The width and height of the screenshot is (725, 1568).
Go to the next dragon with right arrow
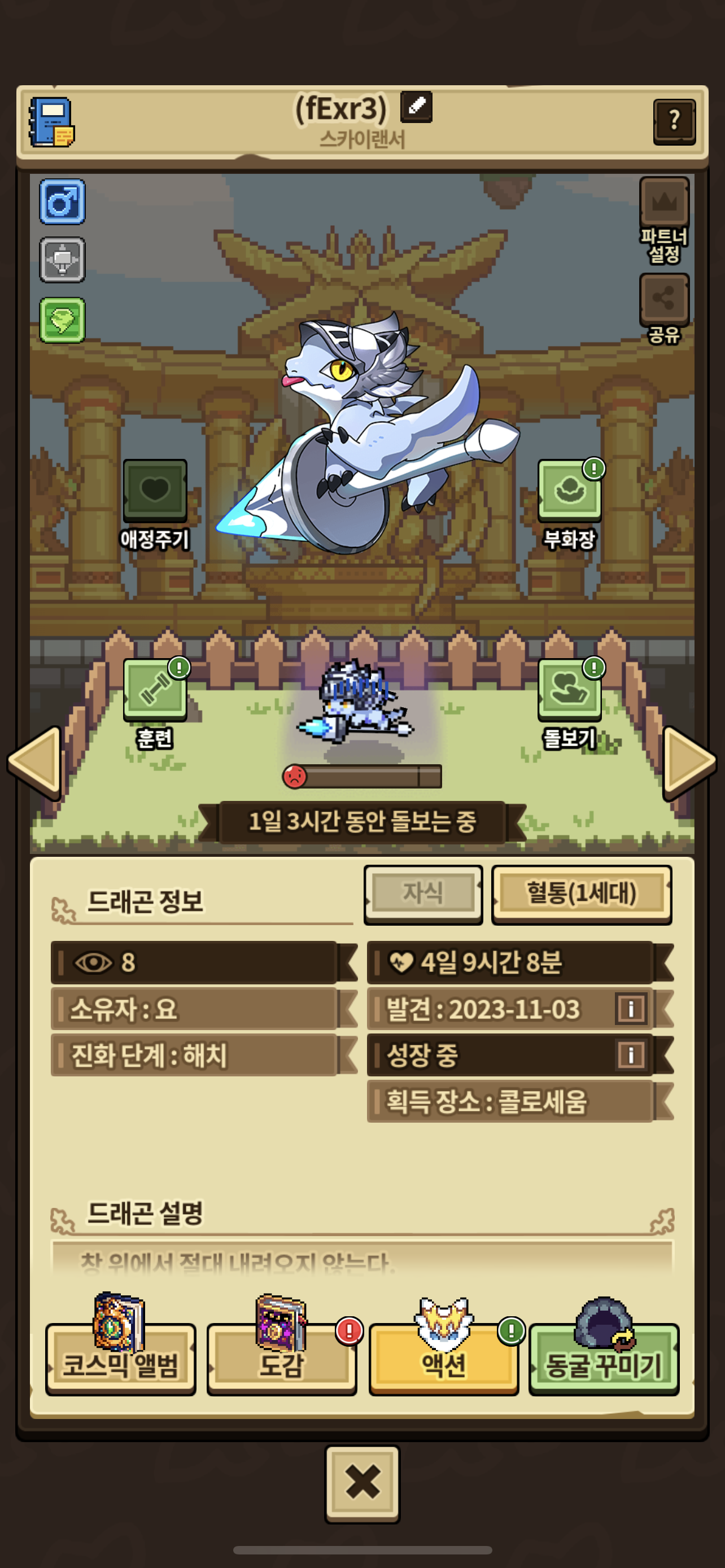coord(688,761)
